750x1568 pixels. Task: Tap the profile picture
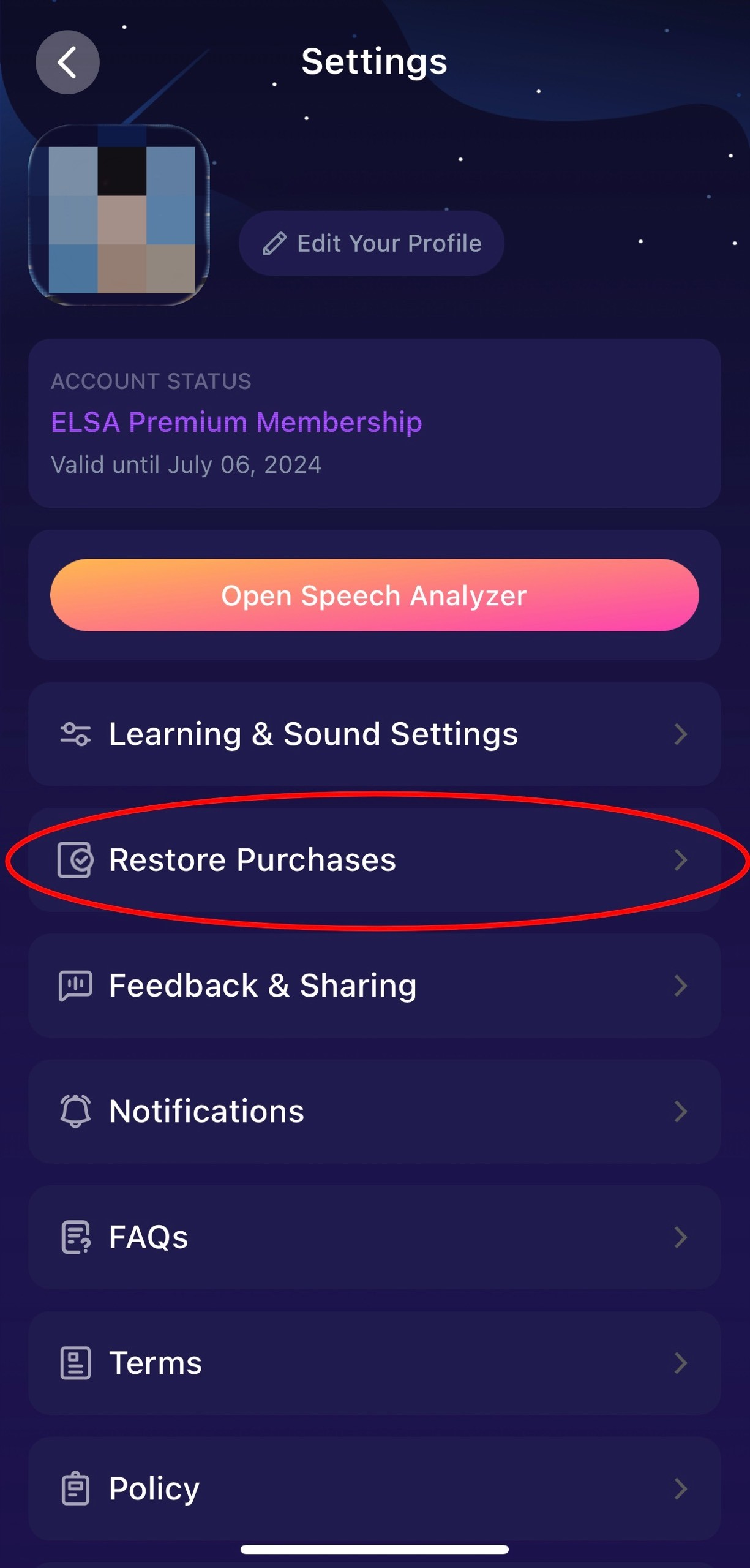pyautogui.click(x=119, y=215)
